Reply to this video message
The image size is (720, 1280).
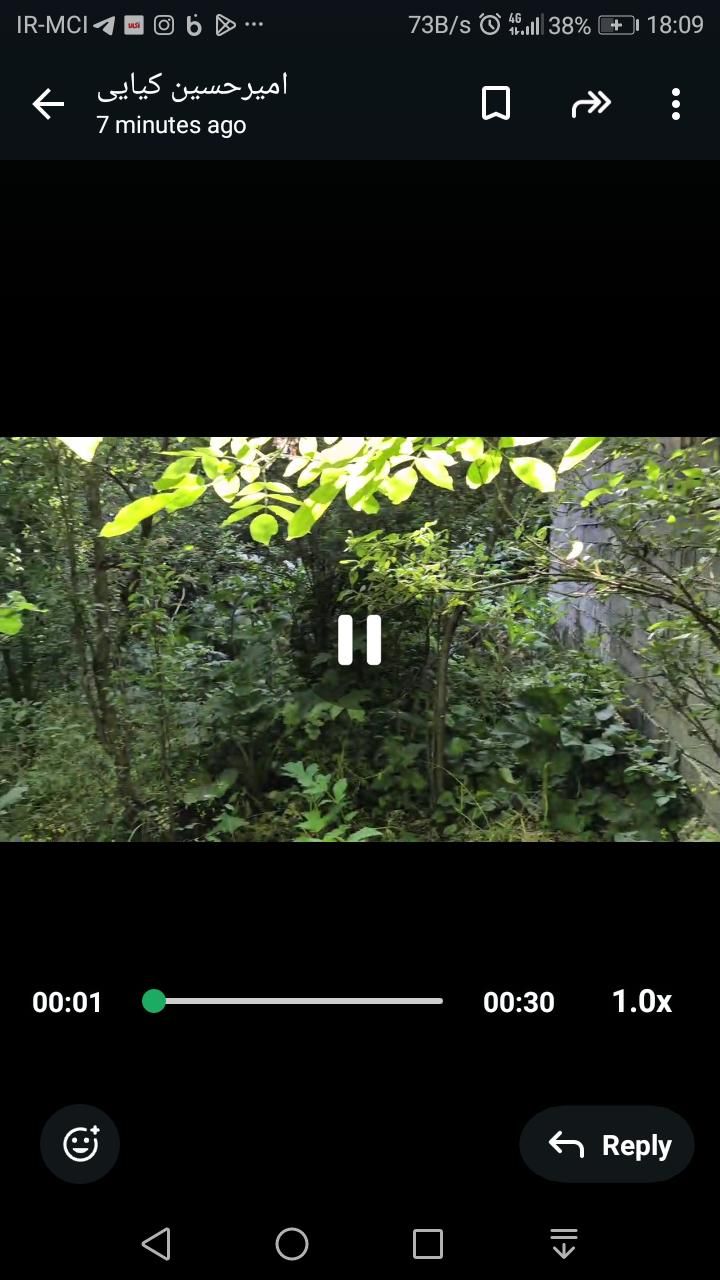coord(607,1145)
